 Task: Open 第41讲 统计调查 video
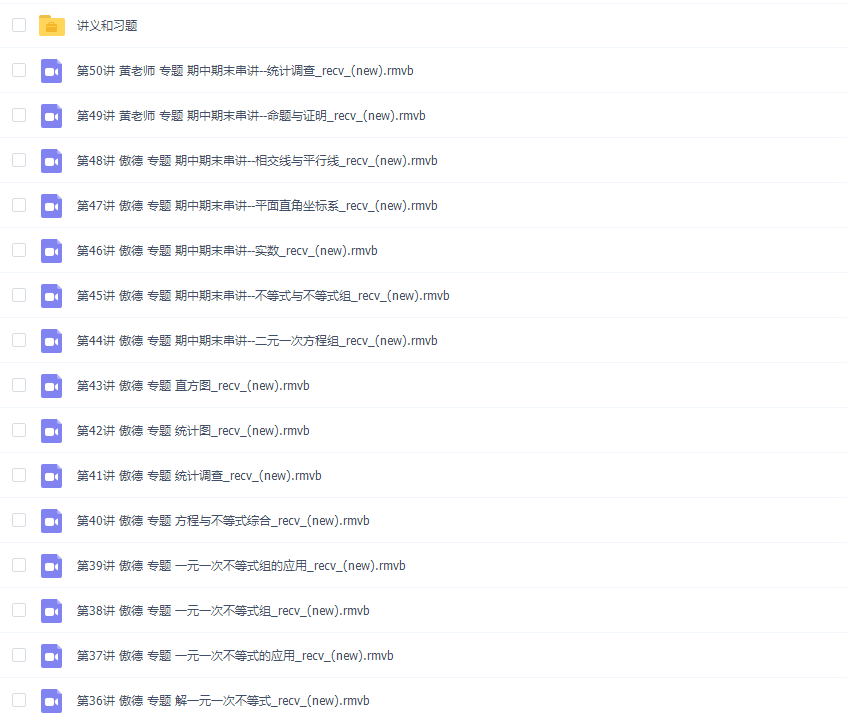click(x=199, y=476)
